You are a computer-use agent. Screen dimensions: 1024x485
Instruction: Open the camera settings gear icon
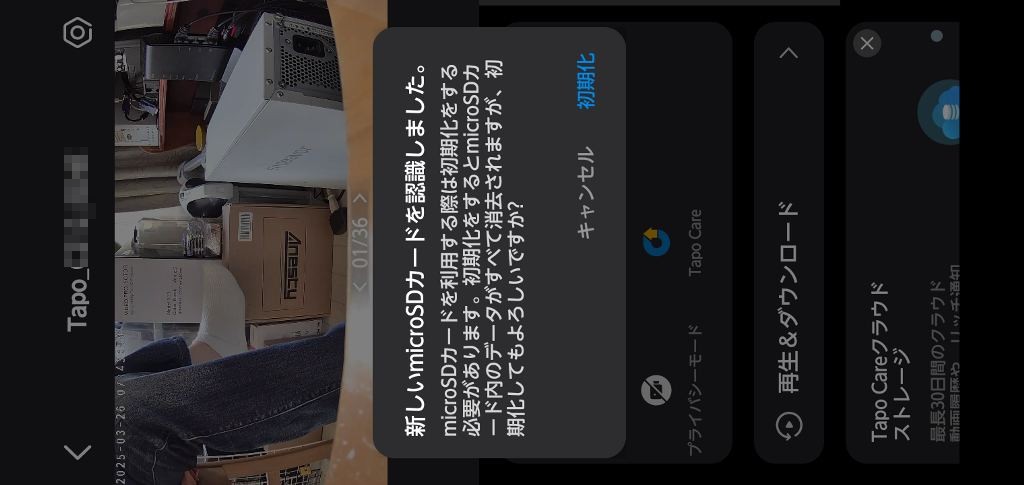[77, 33]
